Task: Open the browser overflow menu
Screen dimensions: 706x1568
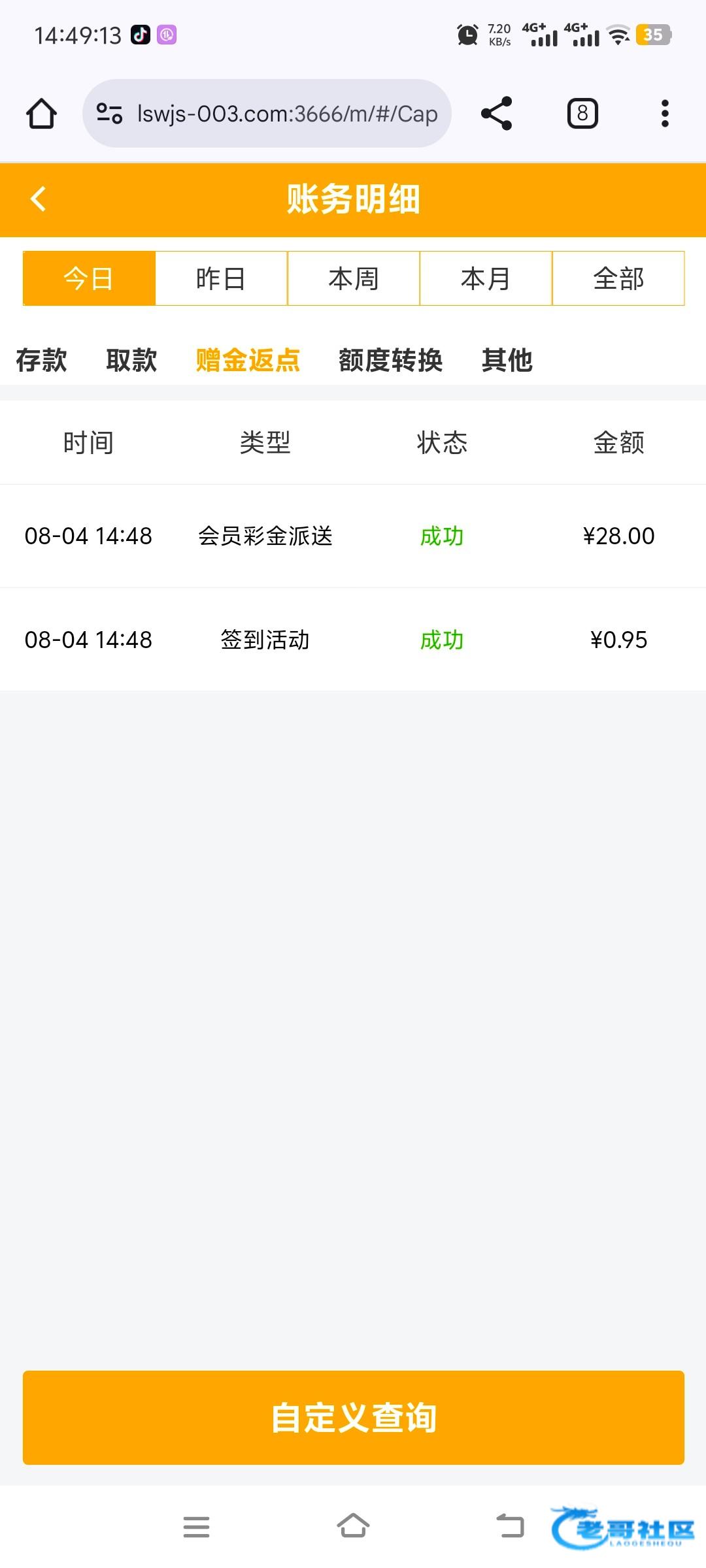Action: (665, 114)
